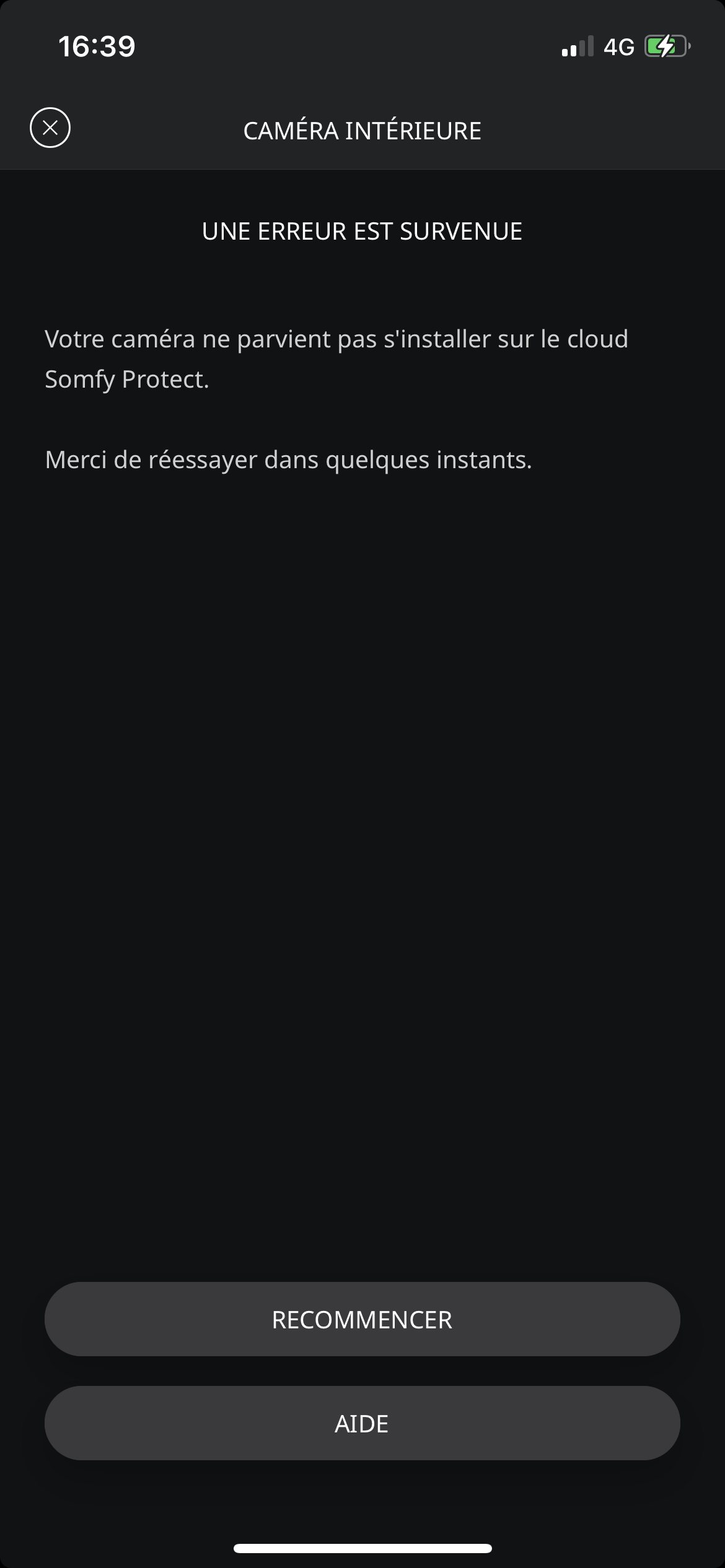Tap Recommencer to retry installation
725x1568 pixels.
(362, 1320)
